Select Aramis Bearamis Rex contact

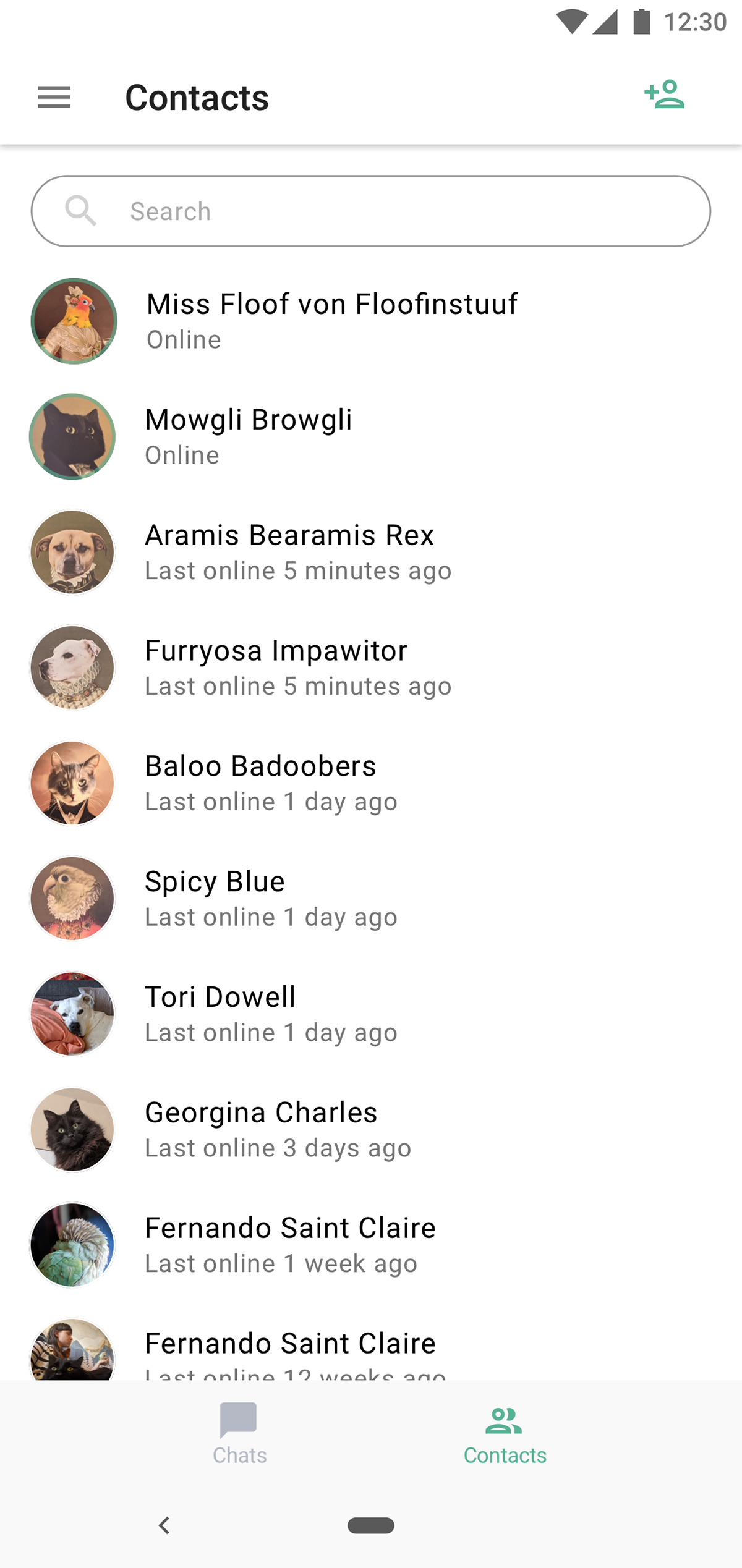pos(289,552)
